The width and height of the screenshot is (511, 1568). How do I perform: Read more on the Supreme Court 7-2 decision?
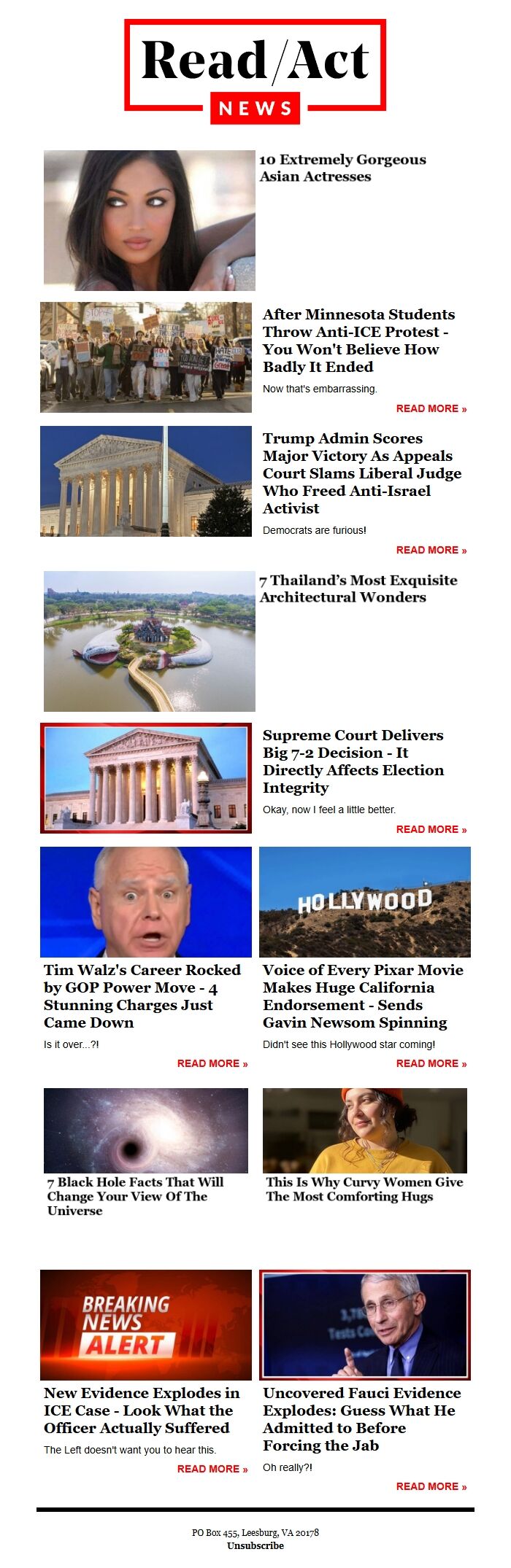click(x=431, y=829)
